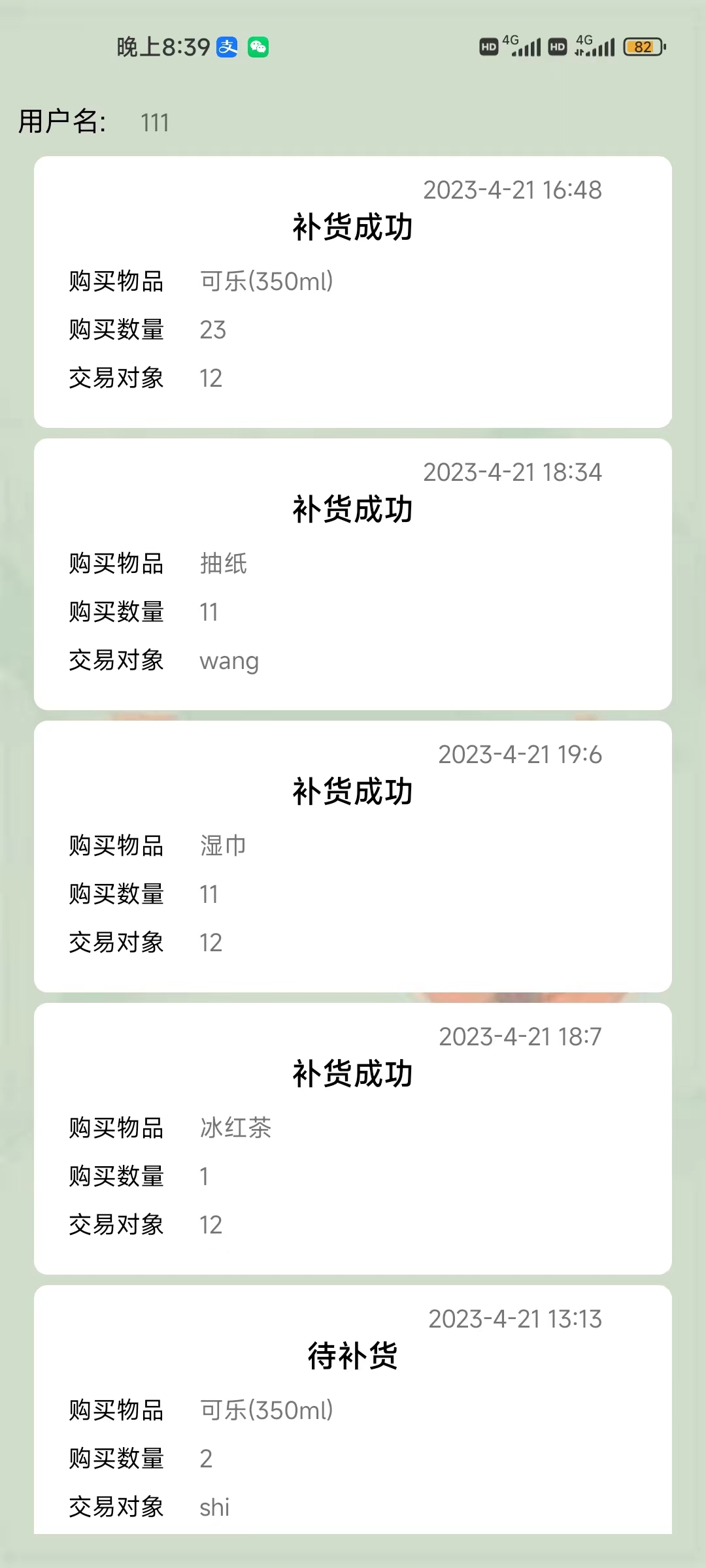Select the 湿巾 restock record card
706x1568 pixels.
pos(353,857)
